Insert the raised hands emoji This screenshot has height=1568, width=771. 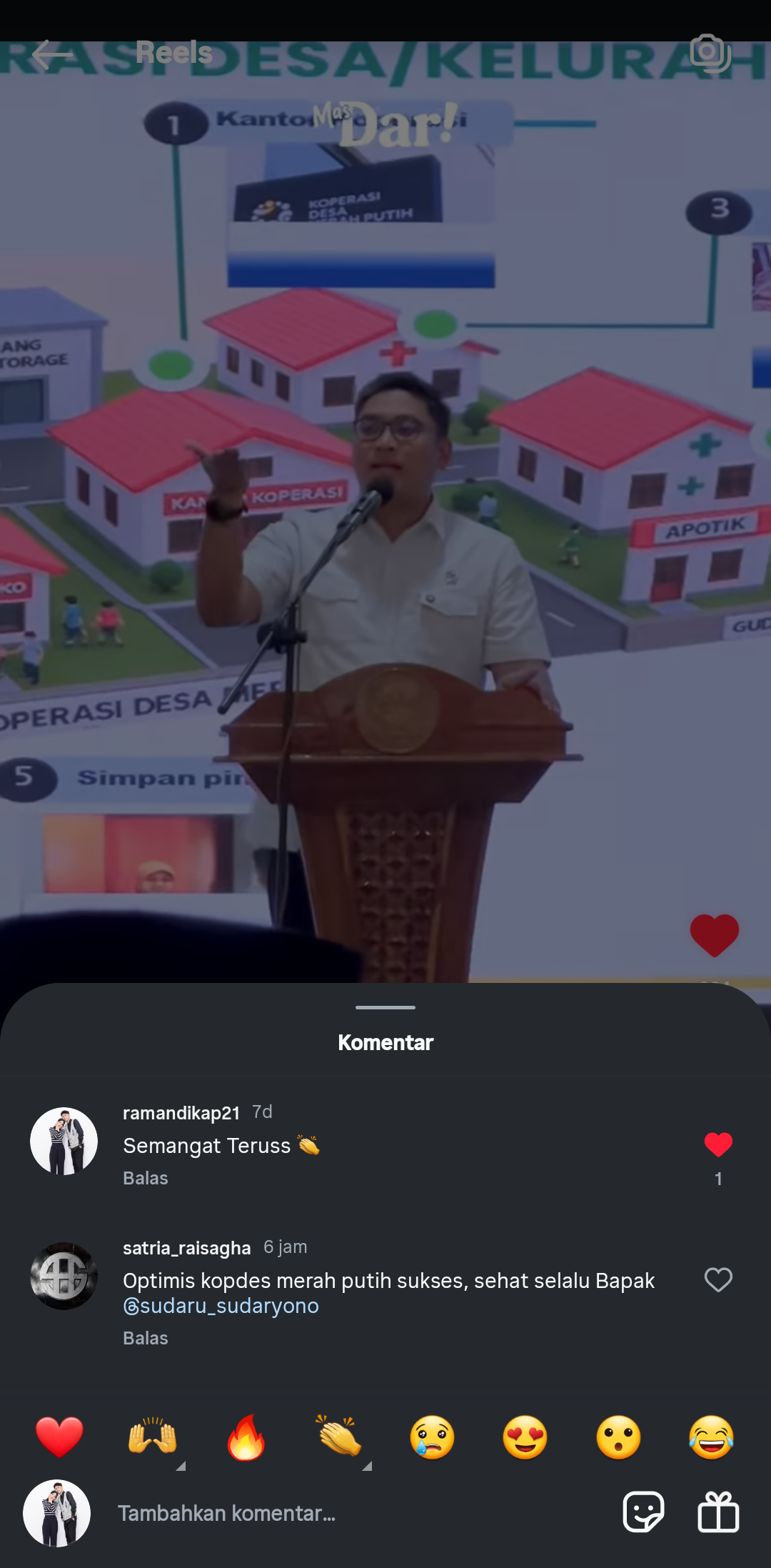(x=153, y=1437)
